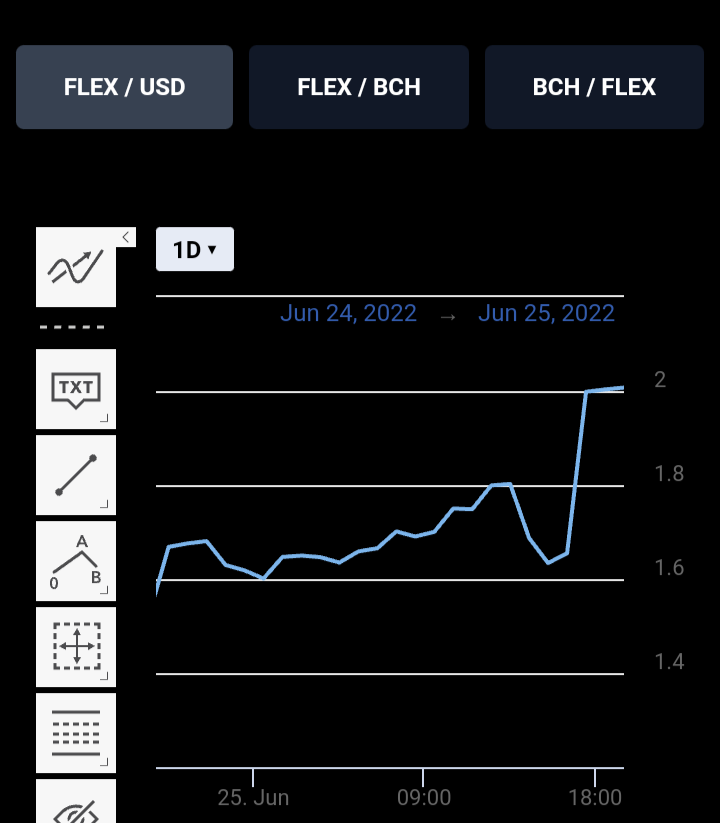The height and width of the screenshot is (823, 720).
Task: Switch to FLEX / BCH chart
Action: 359,87
